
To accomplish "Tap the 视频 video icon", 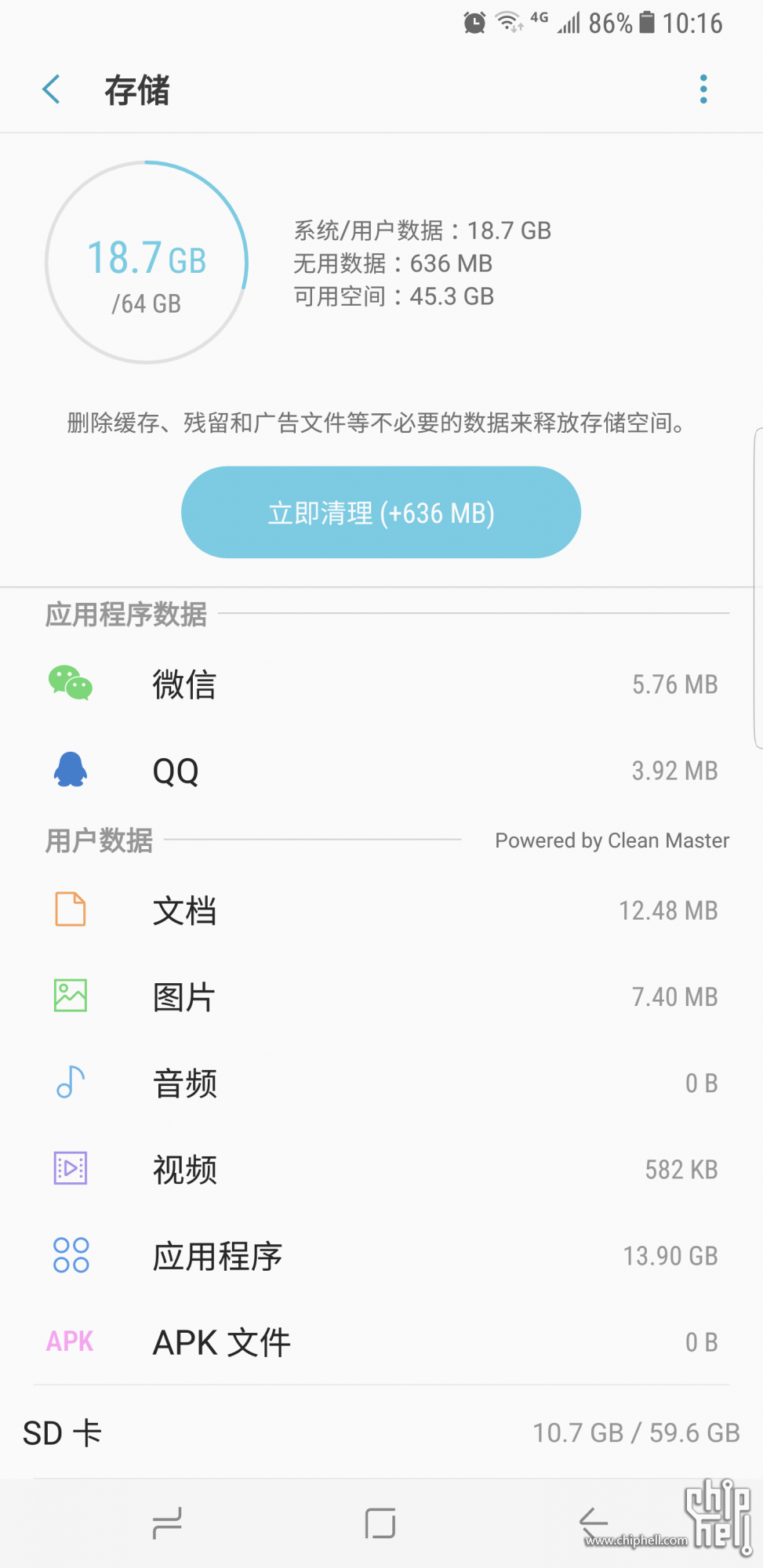I will tap(70, 1169).
